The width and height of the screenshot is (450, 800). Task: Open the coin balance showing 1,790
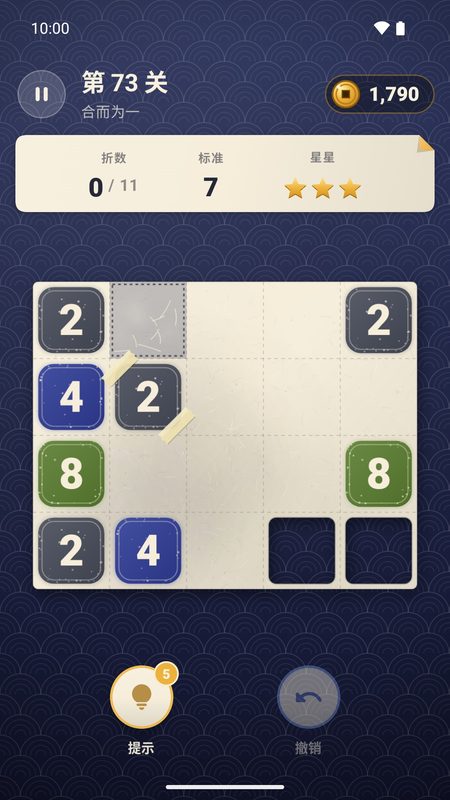pos(380,94)
